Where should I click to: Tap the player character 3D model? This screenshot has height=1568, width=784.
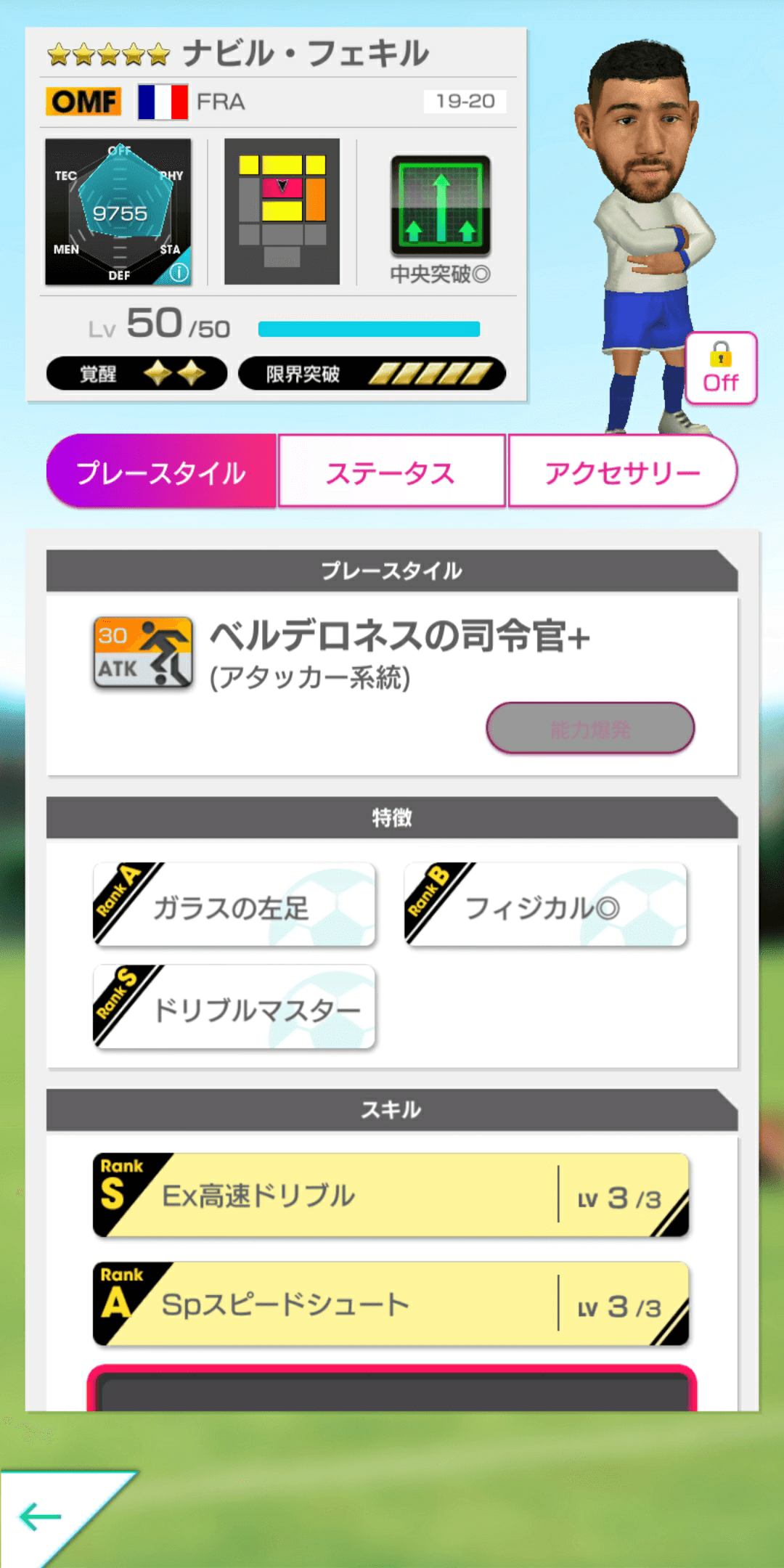pos(646,218)
